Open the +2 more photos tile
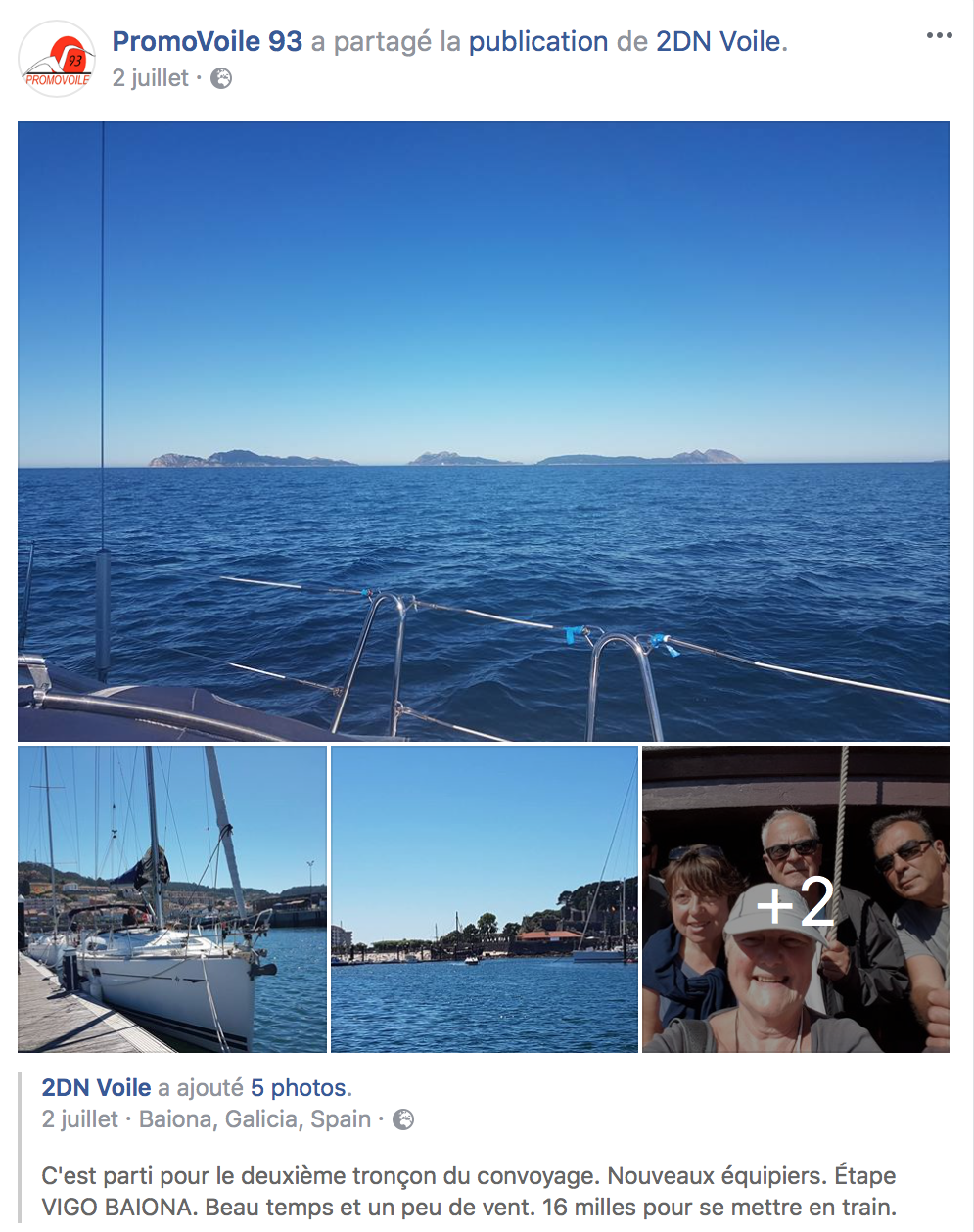The width and height of the screenshot is (974, 1232). (x=796, y=899)
